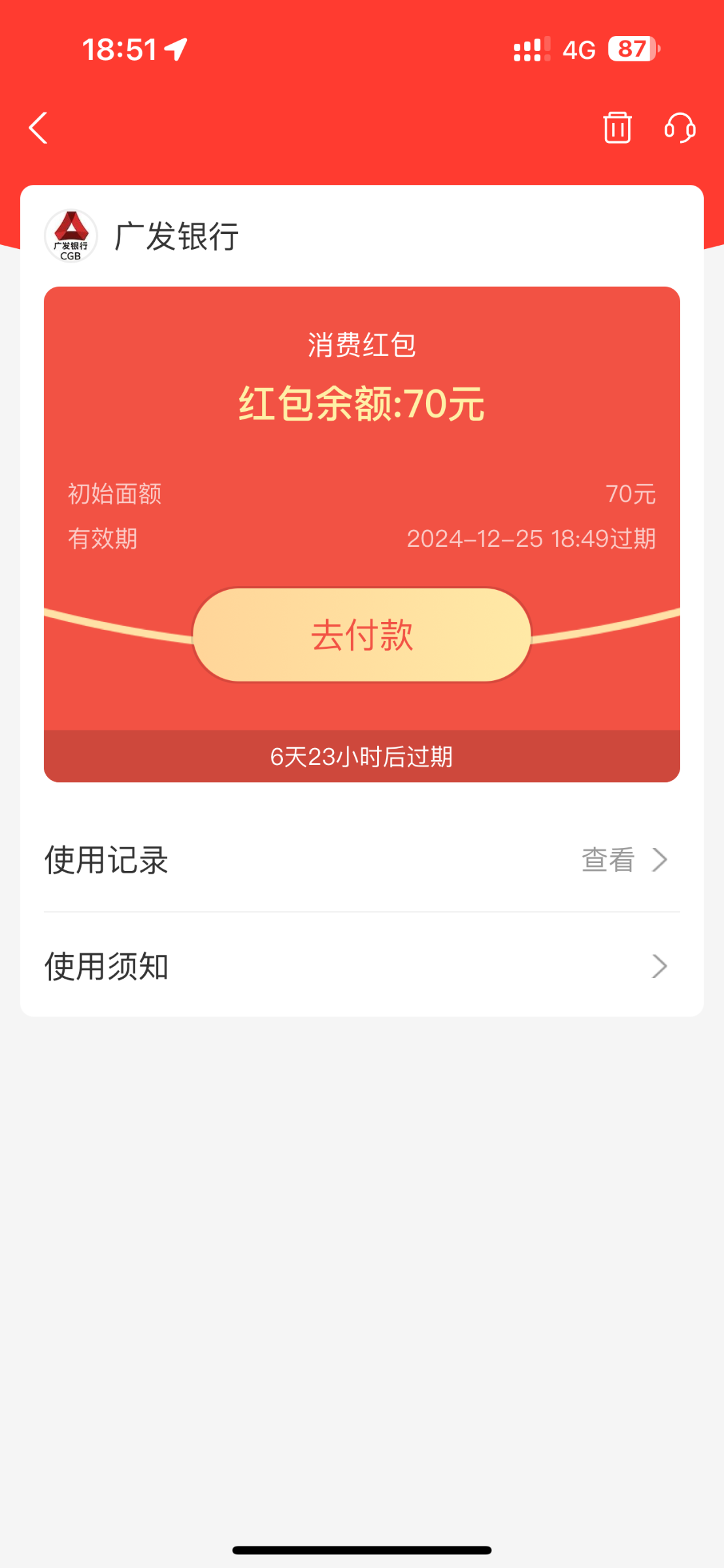Open the 使用须知 row
Viewport: 724px width, 1568px height.
click(362, 966)
